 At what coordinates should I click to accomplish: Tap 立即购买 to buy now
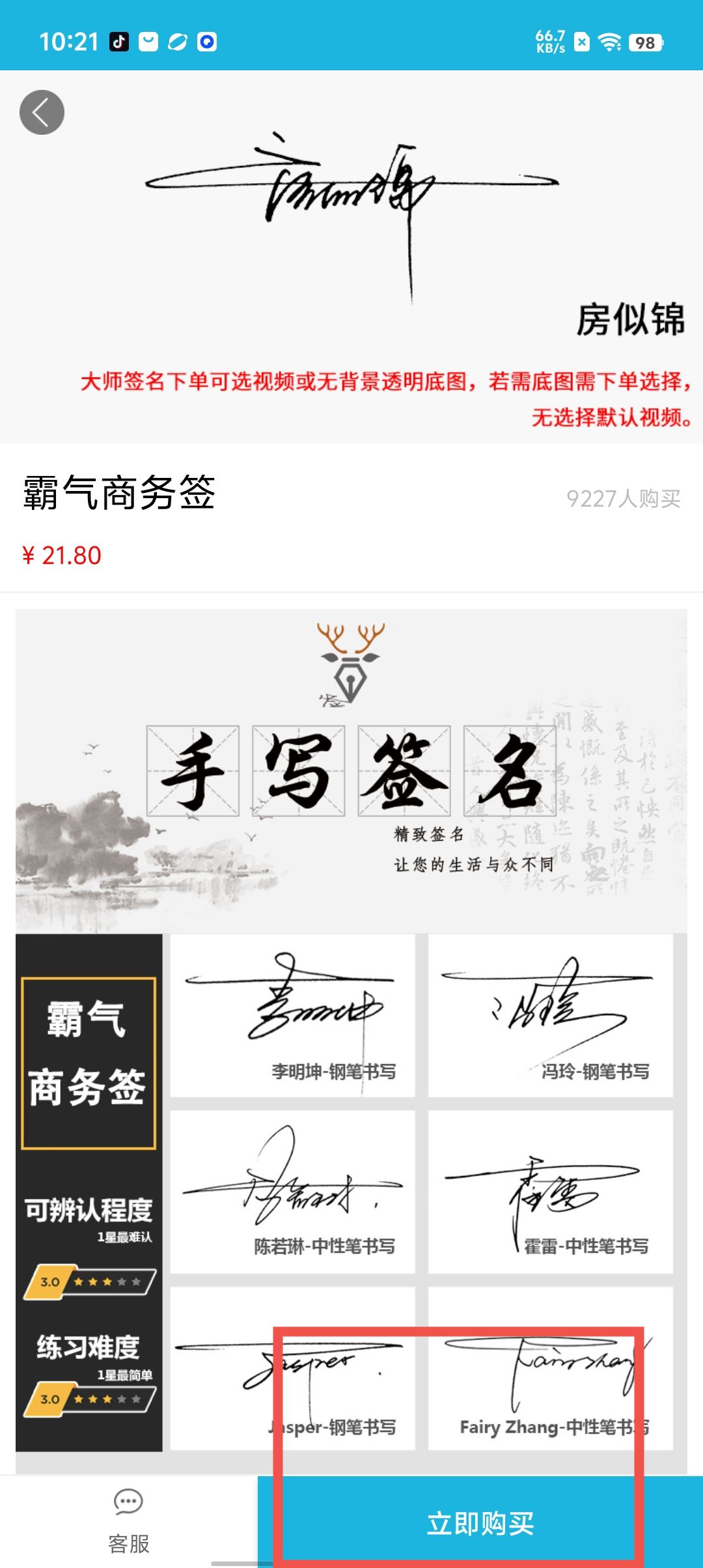480,1522
